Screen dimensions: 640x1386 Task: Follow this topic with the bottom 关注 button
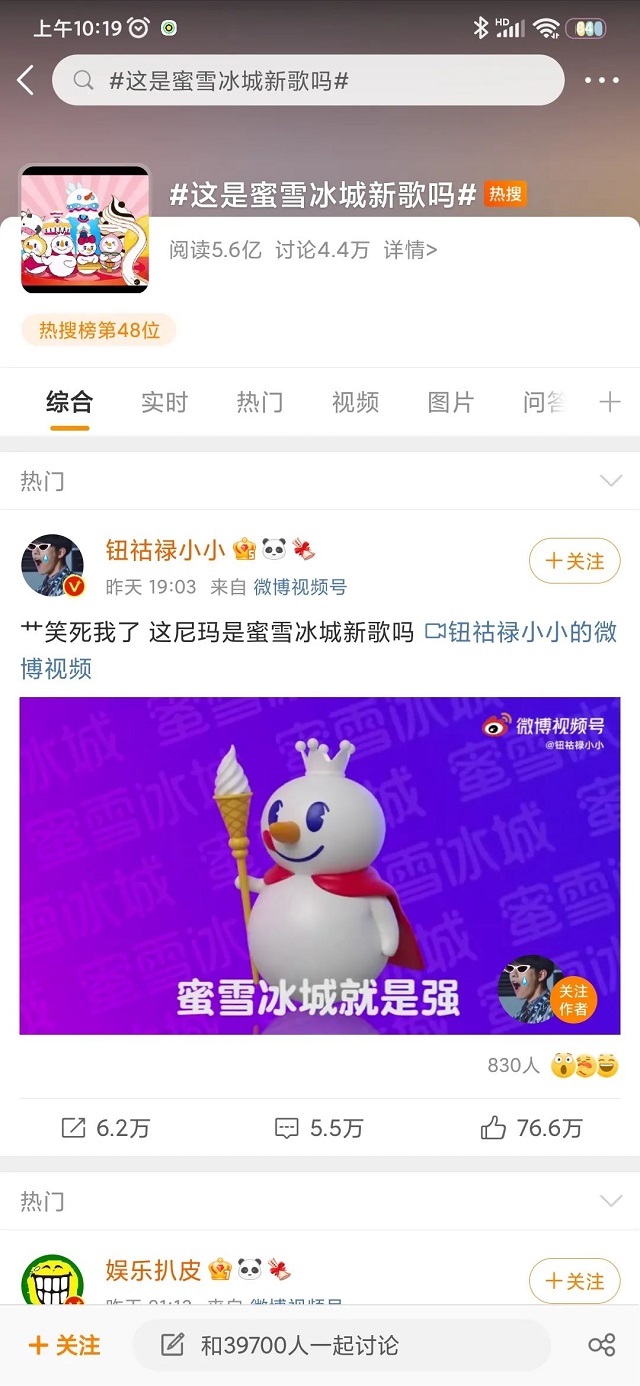point(65,1345)
